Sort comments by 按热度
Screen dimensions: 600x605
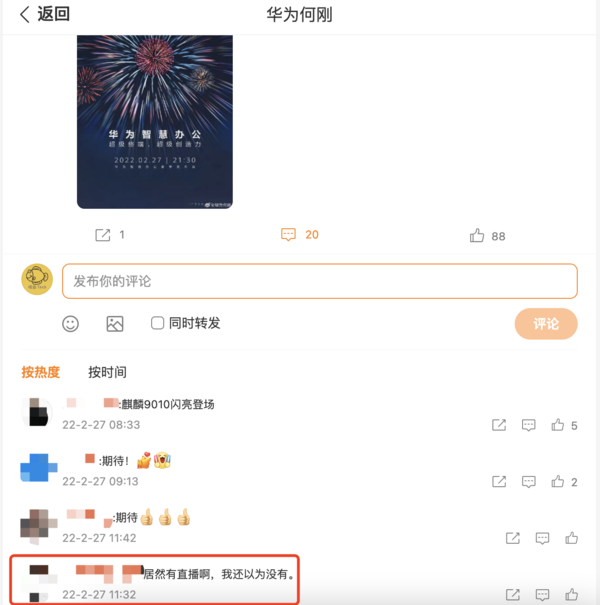(x=41, y=372)
